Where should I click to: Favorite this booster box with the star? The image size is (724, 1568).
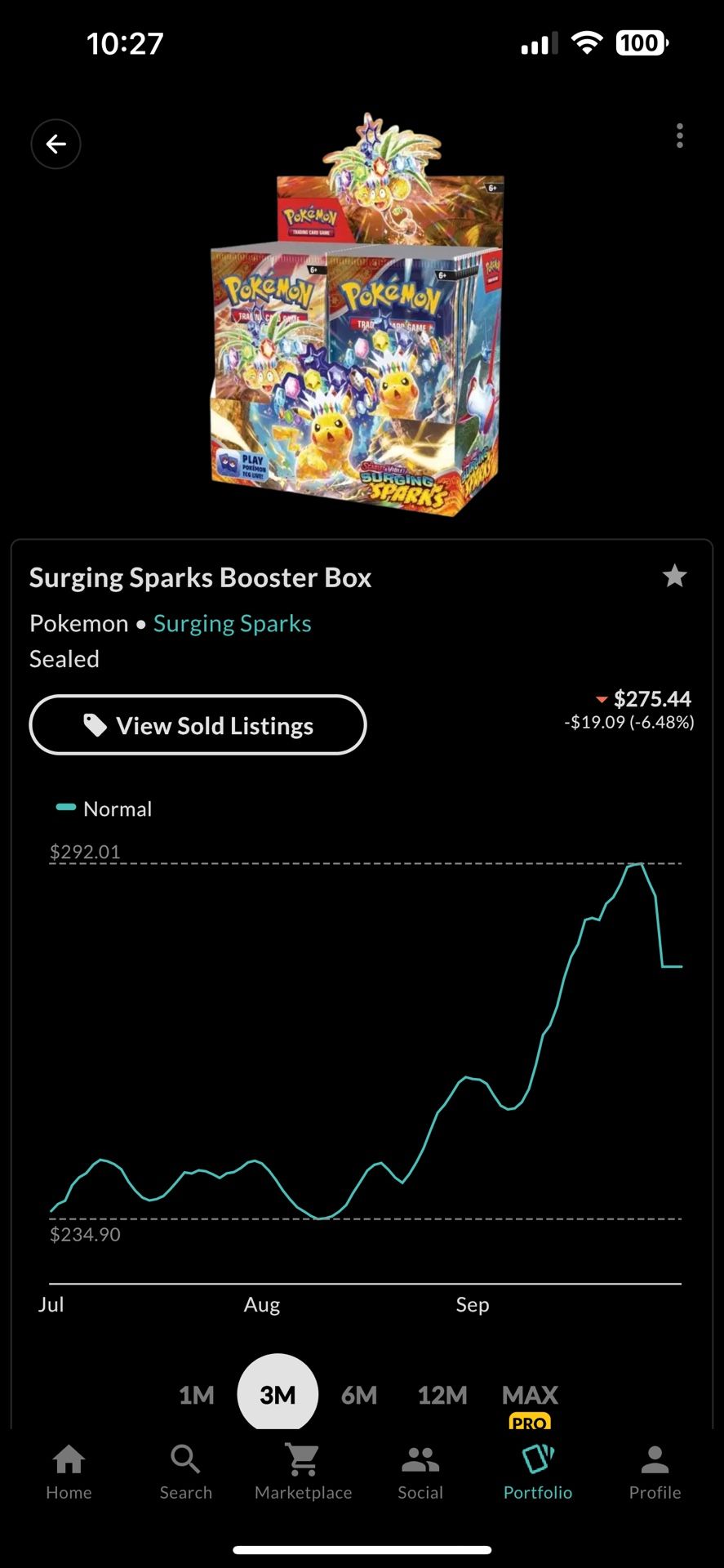point(674,577)
